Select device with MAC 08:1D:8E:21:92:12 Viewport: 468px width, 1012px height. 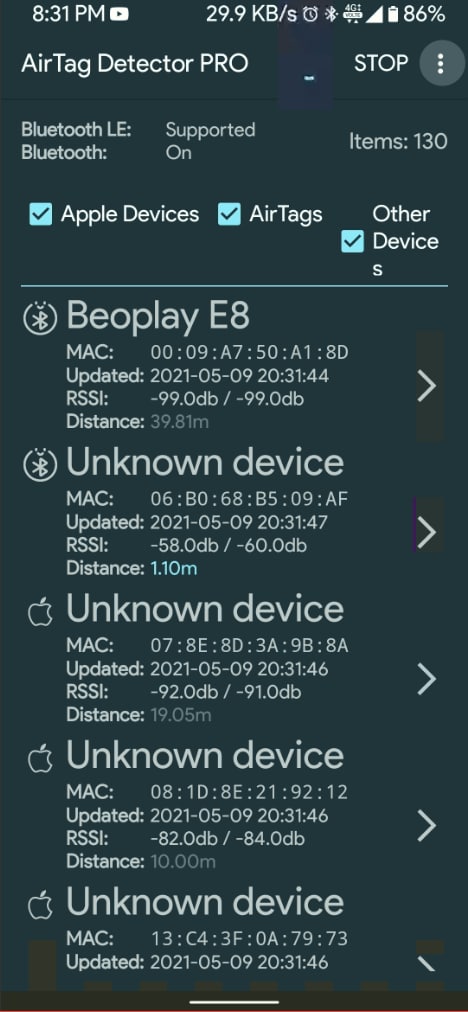[x=234, y=805]
